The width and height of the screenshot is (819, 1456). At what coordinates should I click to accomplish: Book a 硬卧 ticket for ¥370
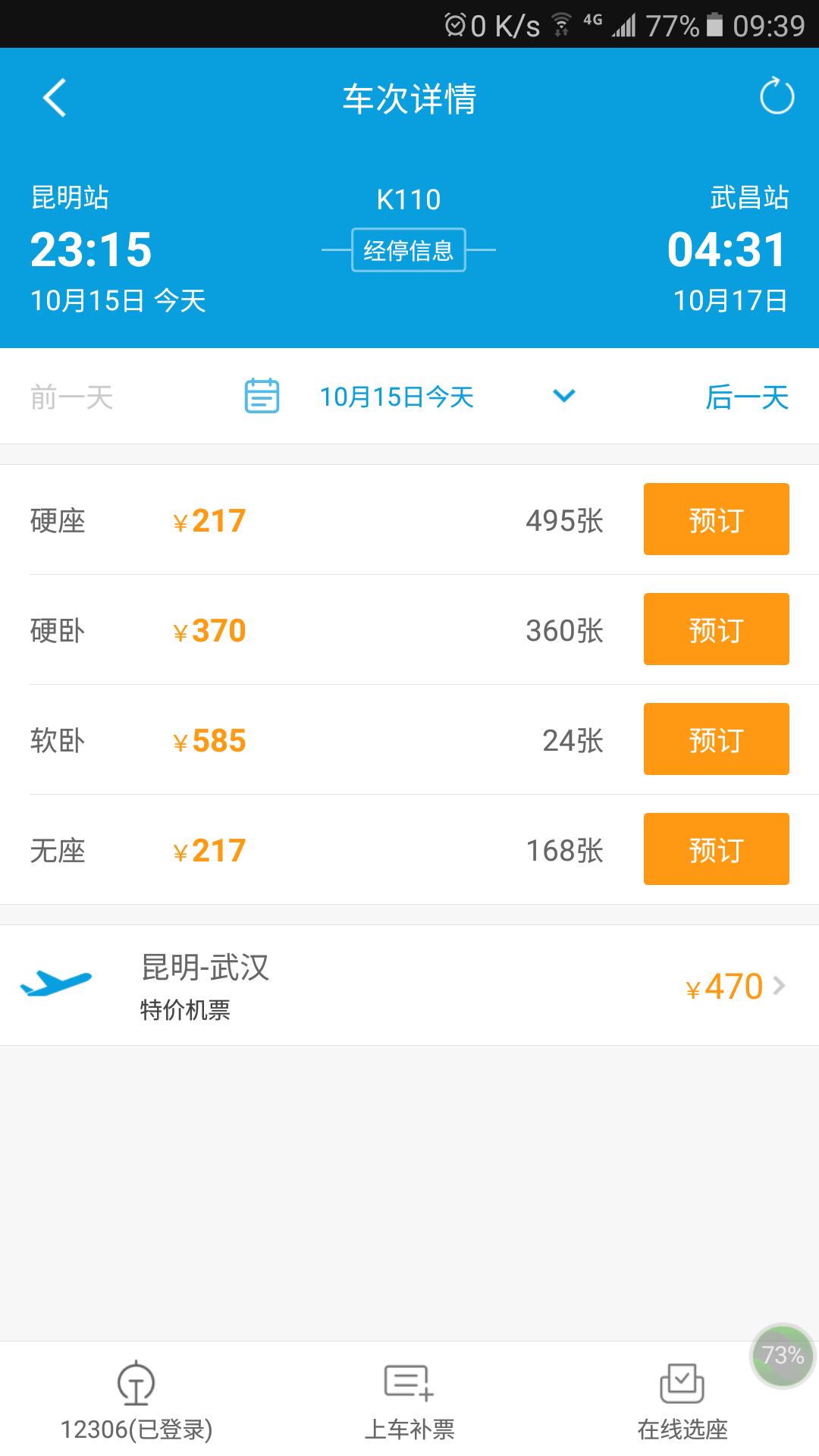(716, 629)
